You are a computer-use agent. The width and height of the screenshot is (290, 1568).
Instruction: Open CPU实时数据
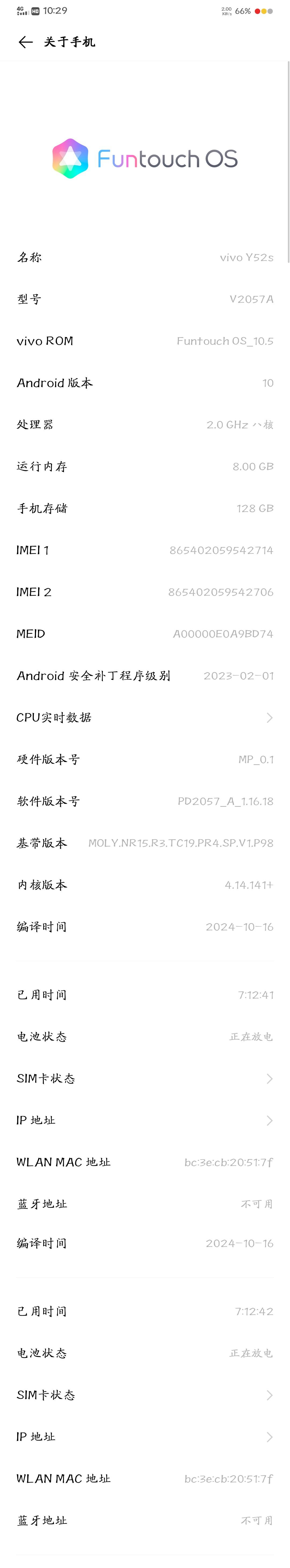145,718
